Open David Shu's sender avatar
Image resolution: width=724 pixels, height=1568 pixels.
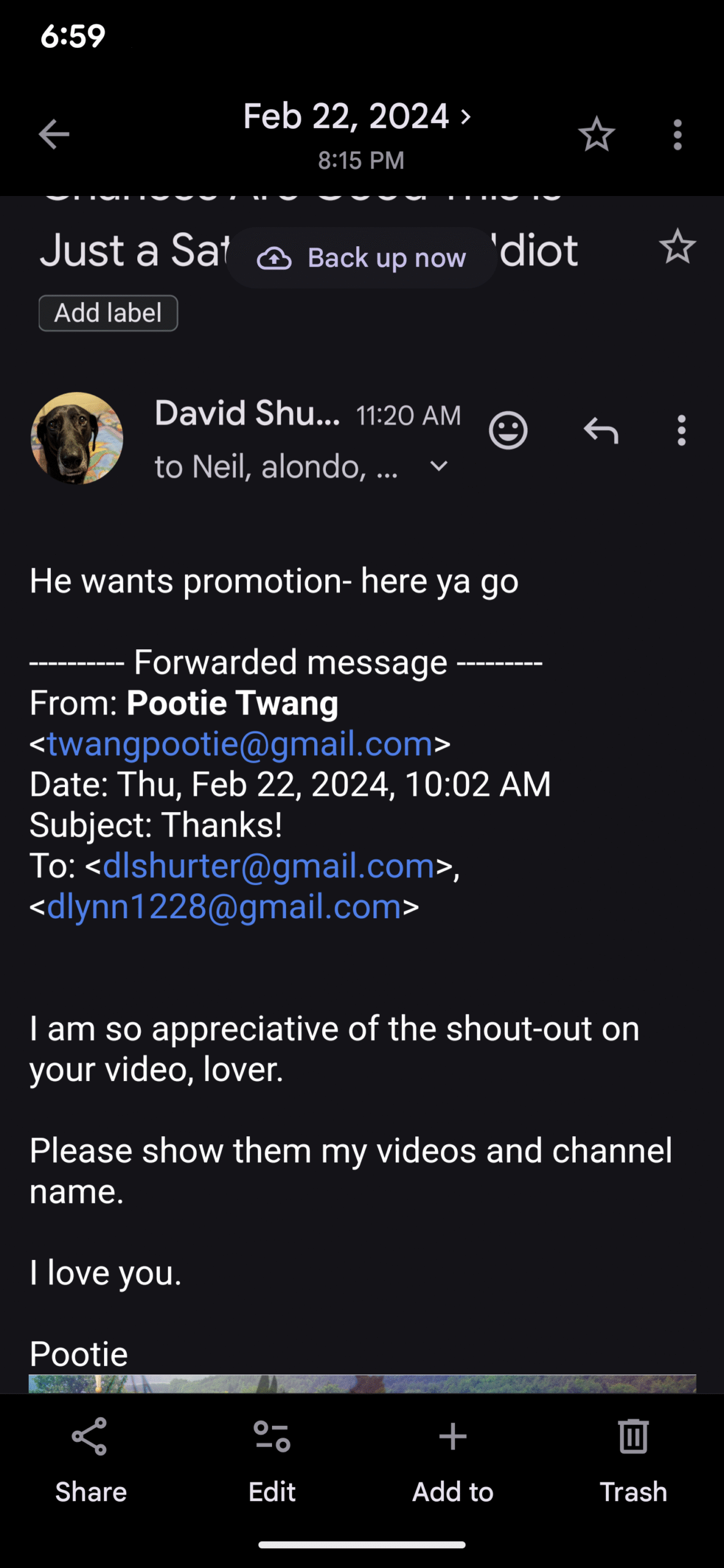pyautogui.click(x=77, y=439)
